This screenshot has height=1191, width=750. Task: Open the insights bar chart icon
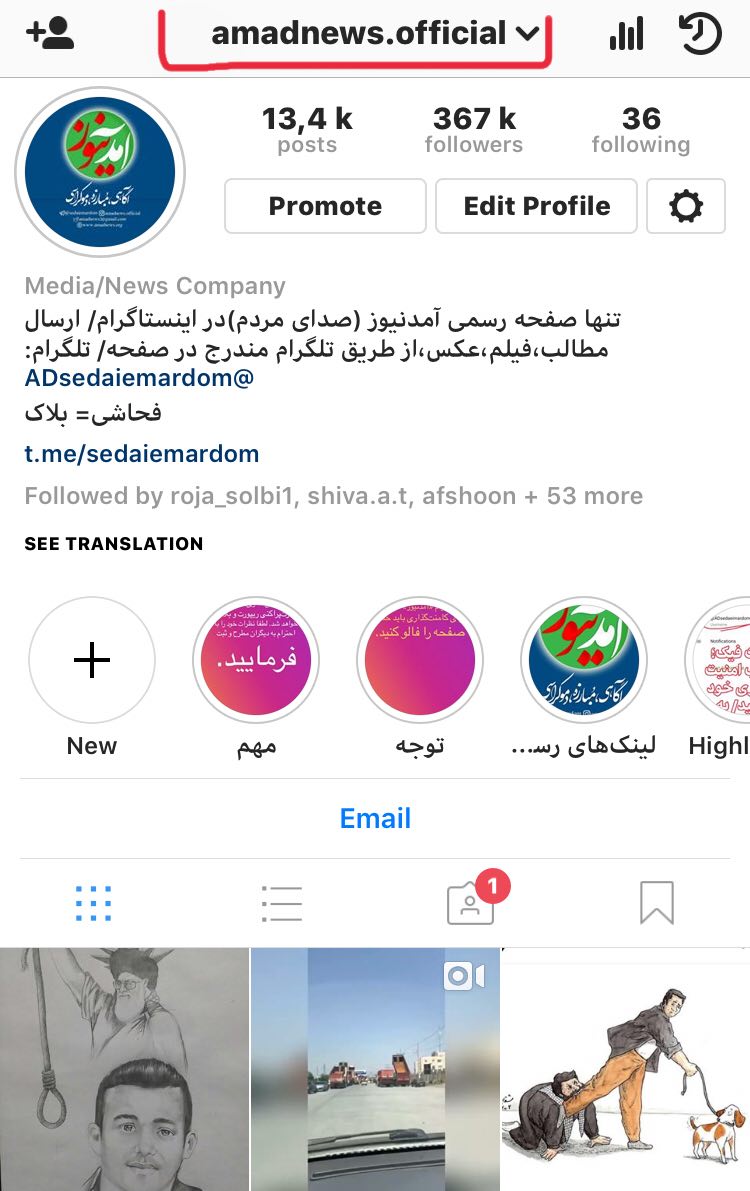click(626, 34)
